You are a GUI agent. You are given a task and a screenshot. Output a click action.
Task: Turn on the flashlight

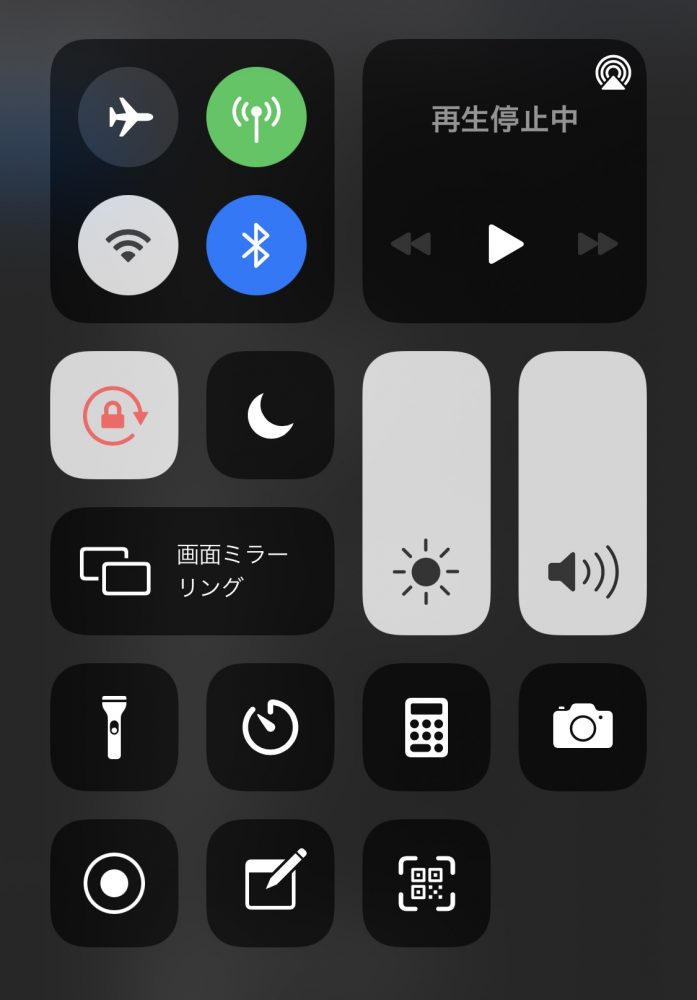pyautogui.click(x=114, y=727)
